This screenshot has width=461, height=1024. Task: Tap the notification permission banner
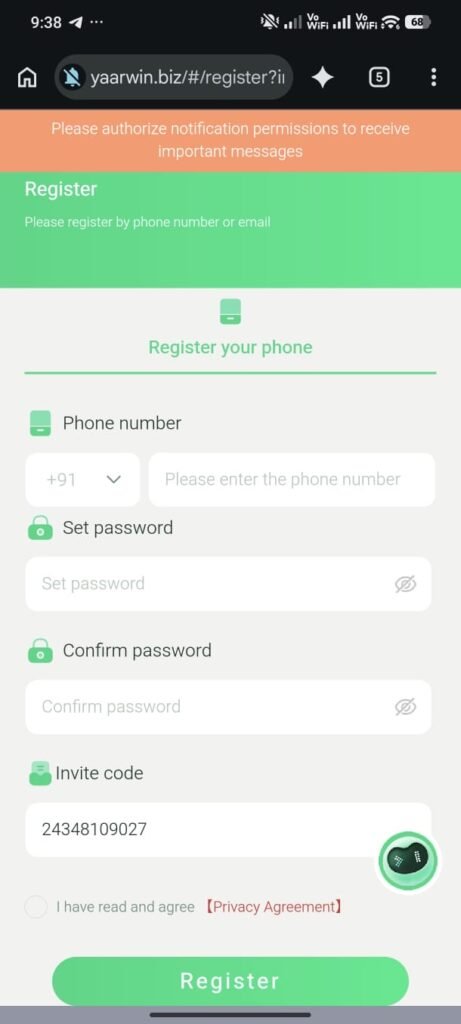coord(230,140)
